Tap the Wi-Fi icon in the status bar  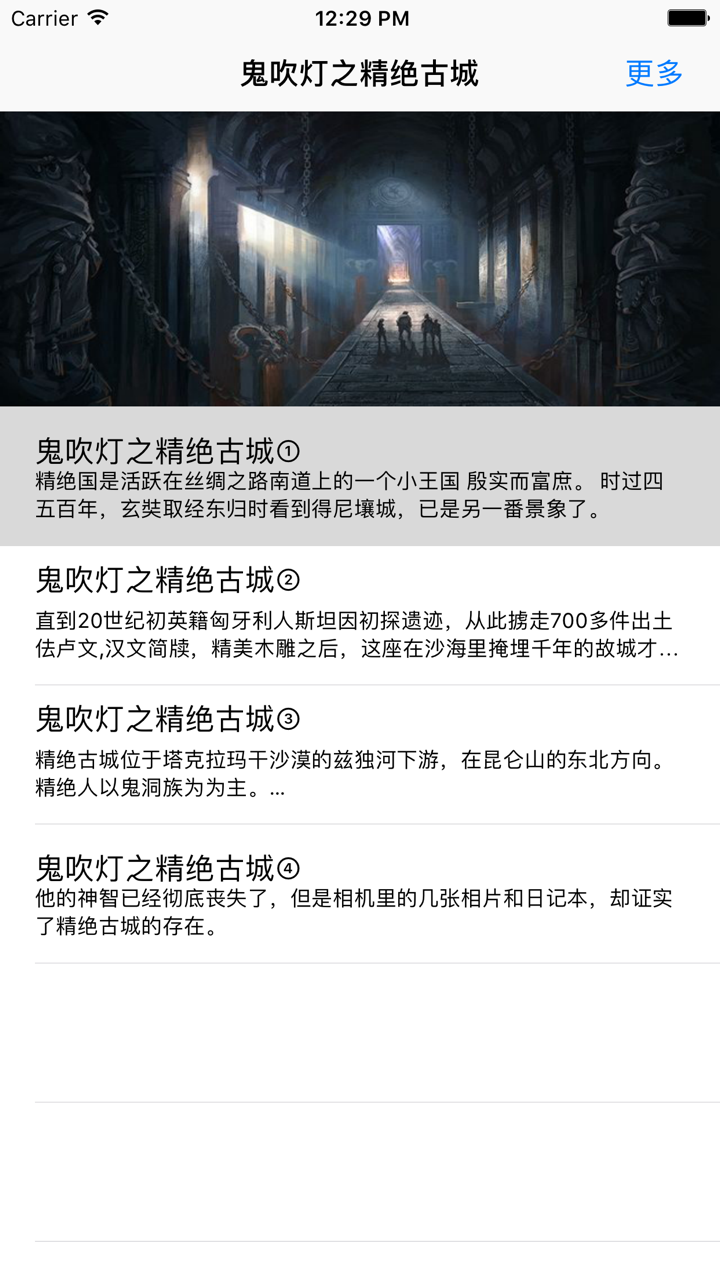tap(96, 17)
